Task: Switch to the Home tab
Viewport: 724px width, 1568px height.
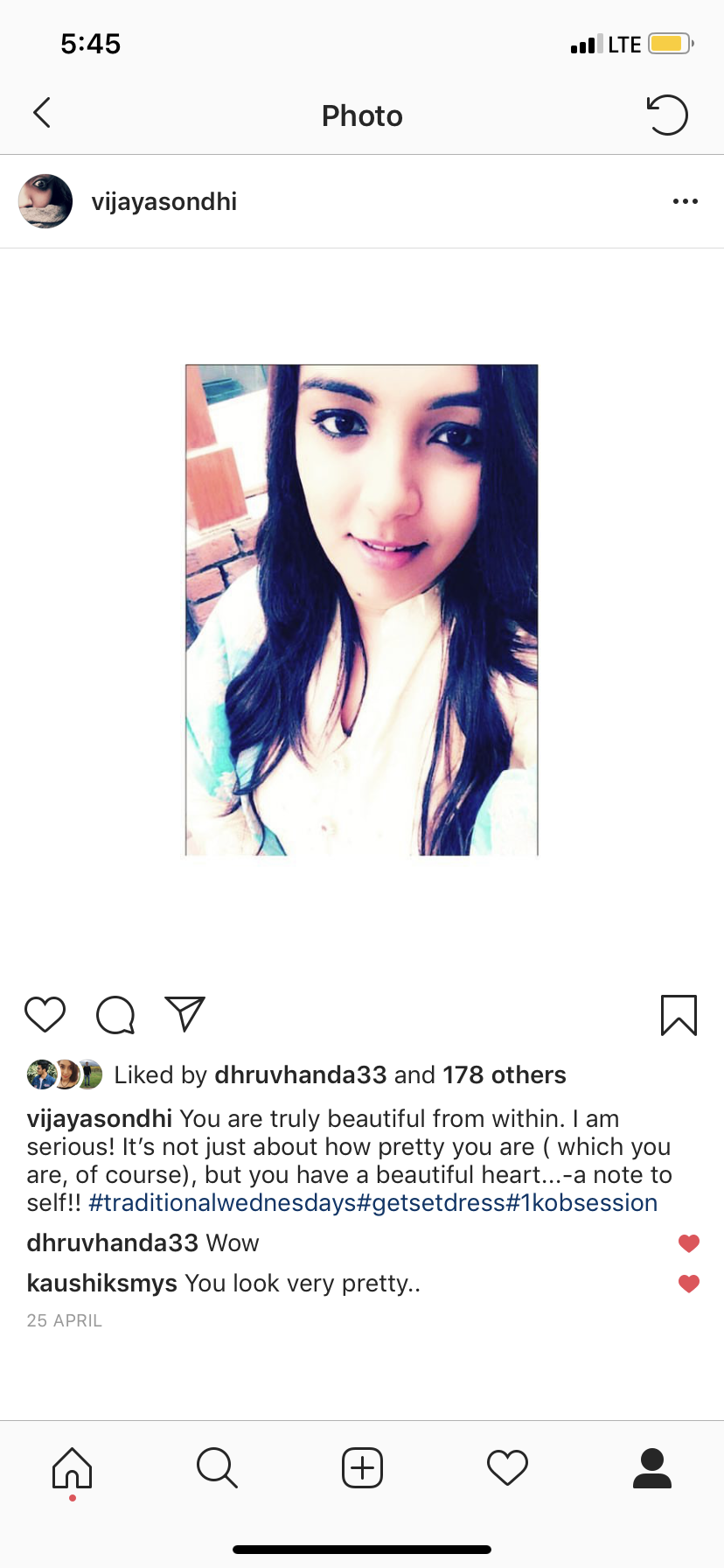Action: 73,1467
